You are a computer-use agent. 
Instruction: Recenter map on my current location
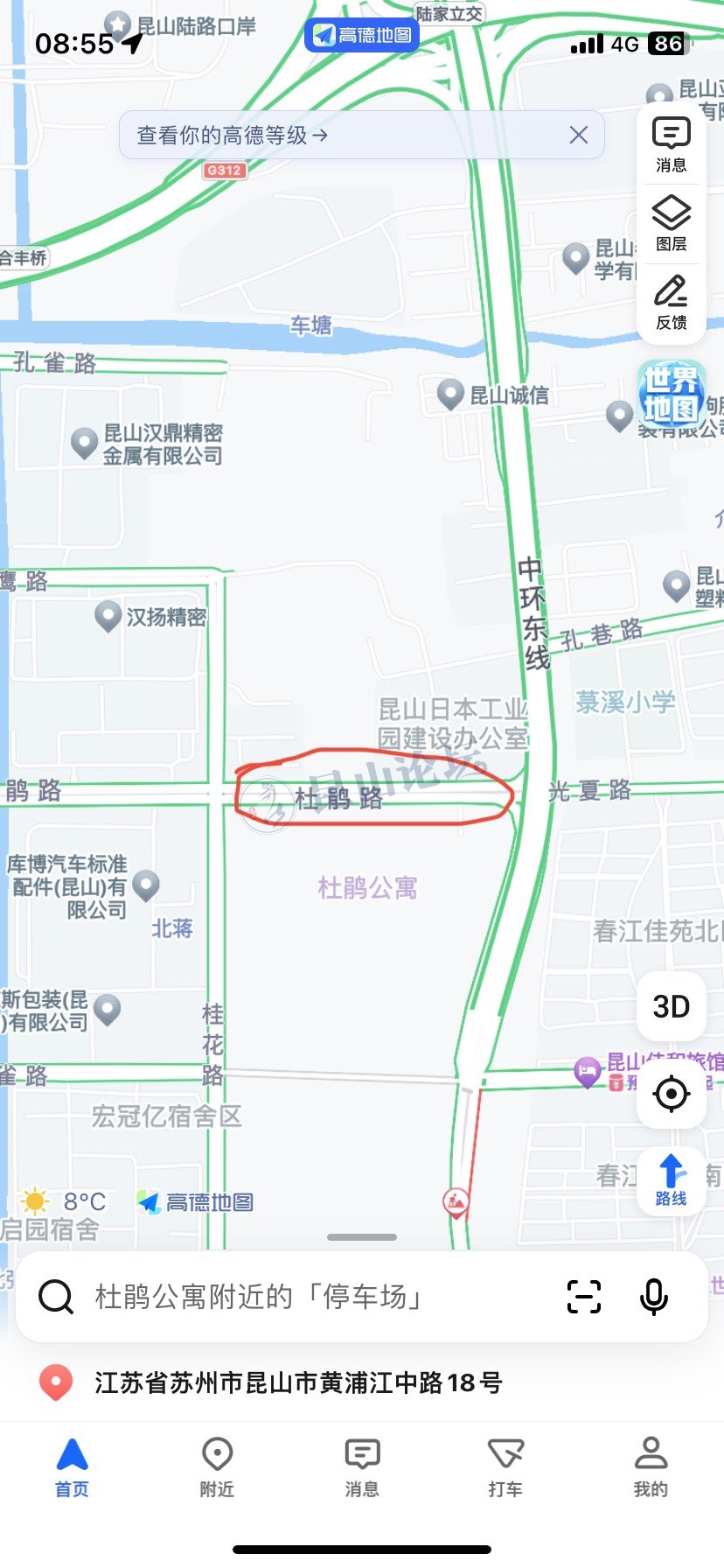671,1093
